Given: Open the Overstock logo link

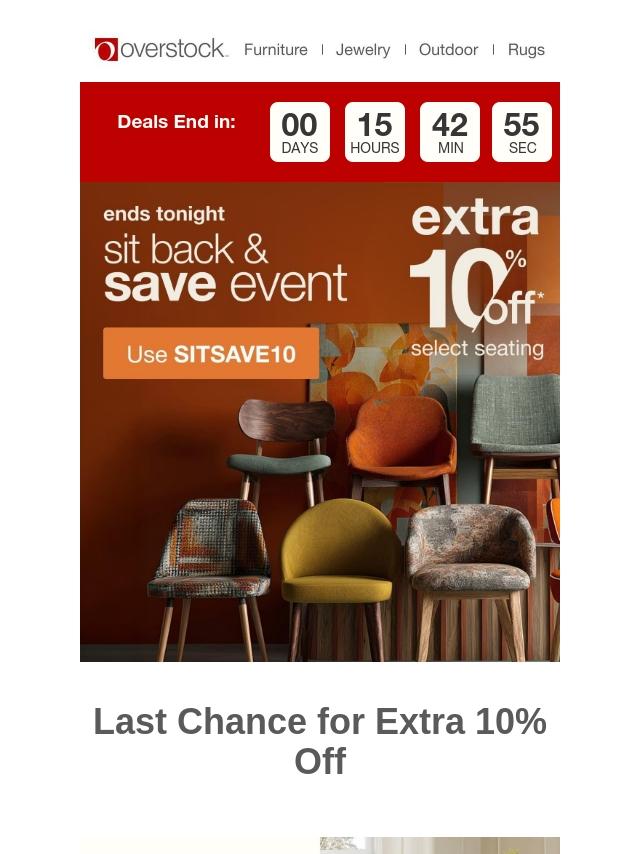Looking at the screenshot, I should tap(161, 49).
